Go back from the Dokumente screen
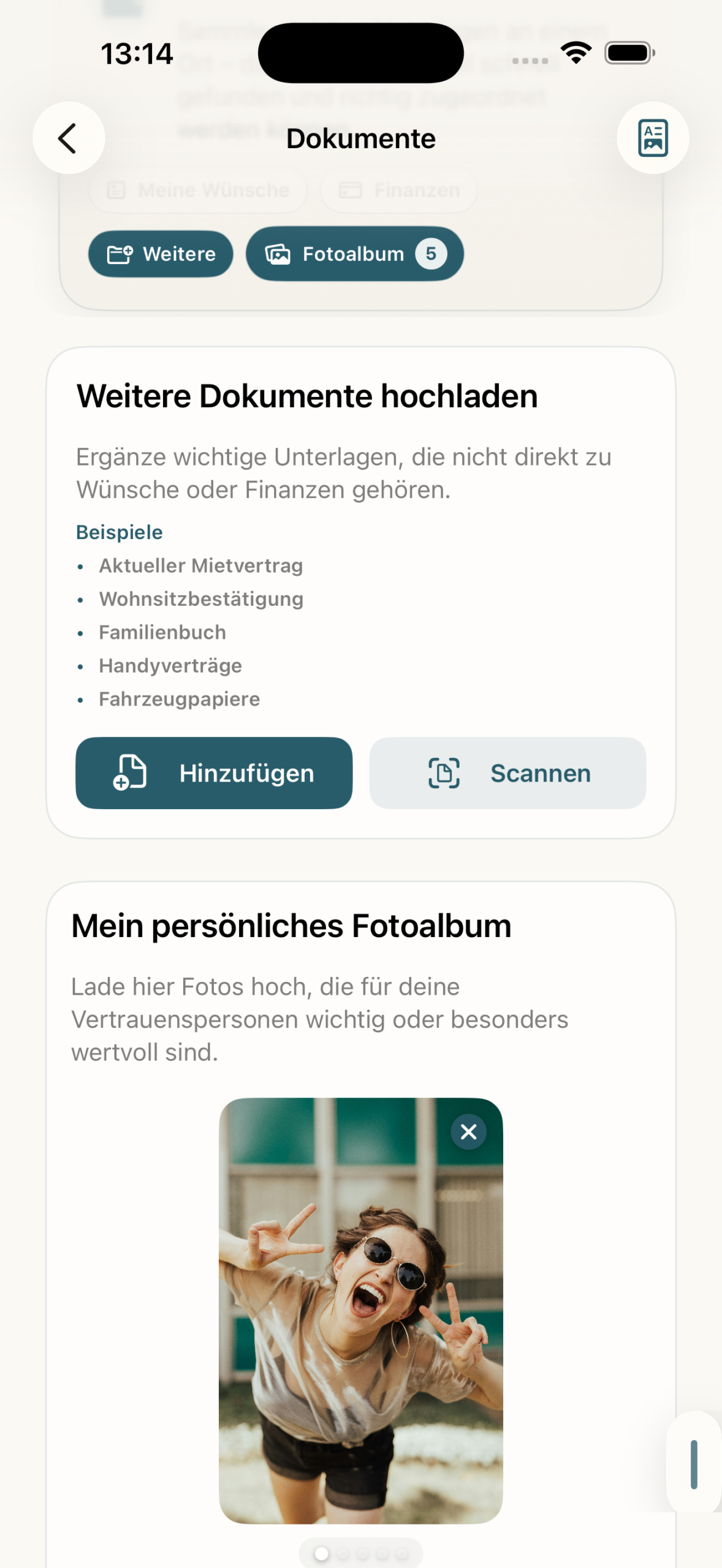This screenshot has width=722, height=1568. click(x=69, y=138)
